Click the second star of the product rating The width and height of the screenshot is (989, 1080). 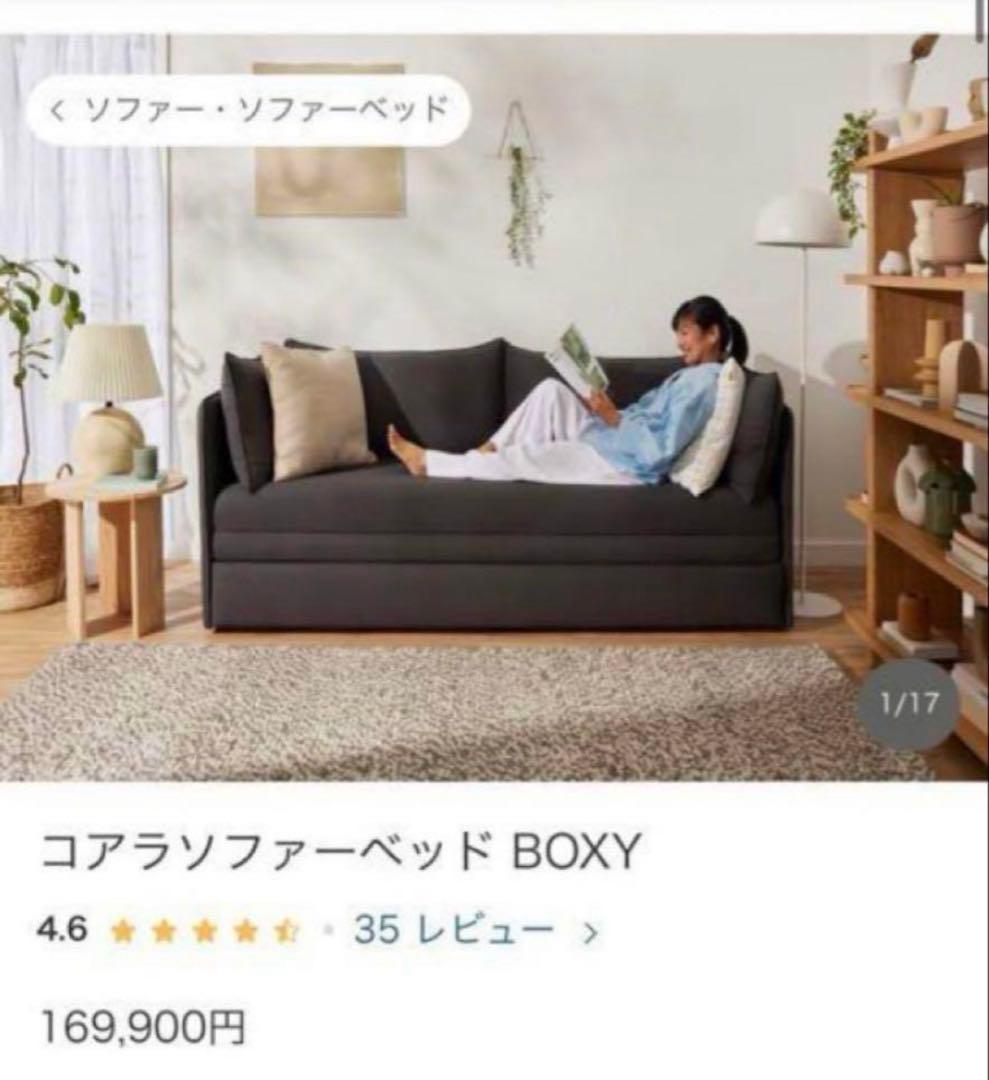[163, 928]
